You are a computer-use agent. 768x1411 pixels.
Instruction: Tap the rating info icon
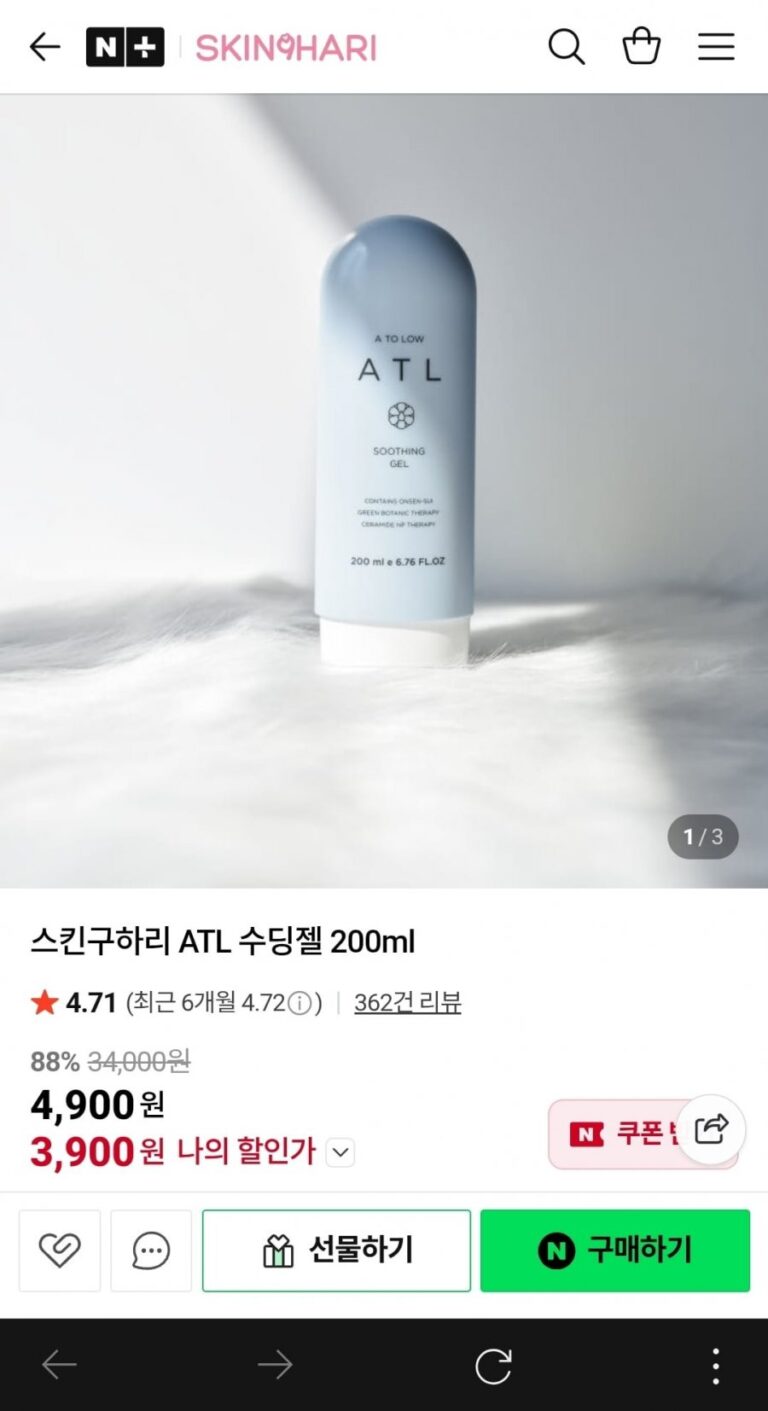click(299, 1003)
